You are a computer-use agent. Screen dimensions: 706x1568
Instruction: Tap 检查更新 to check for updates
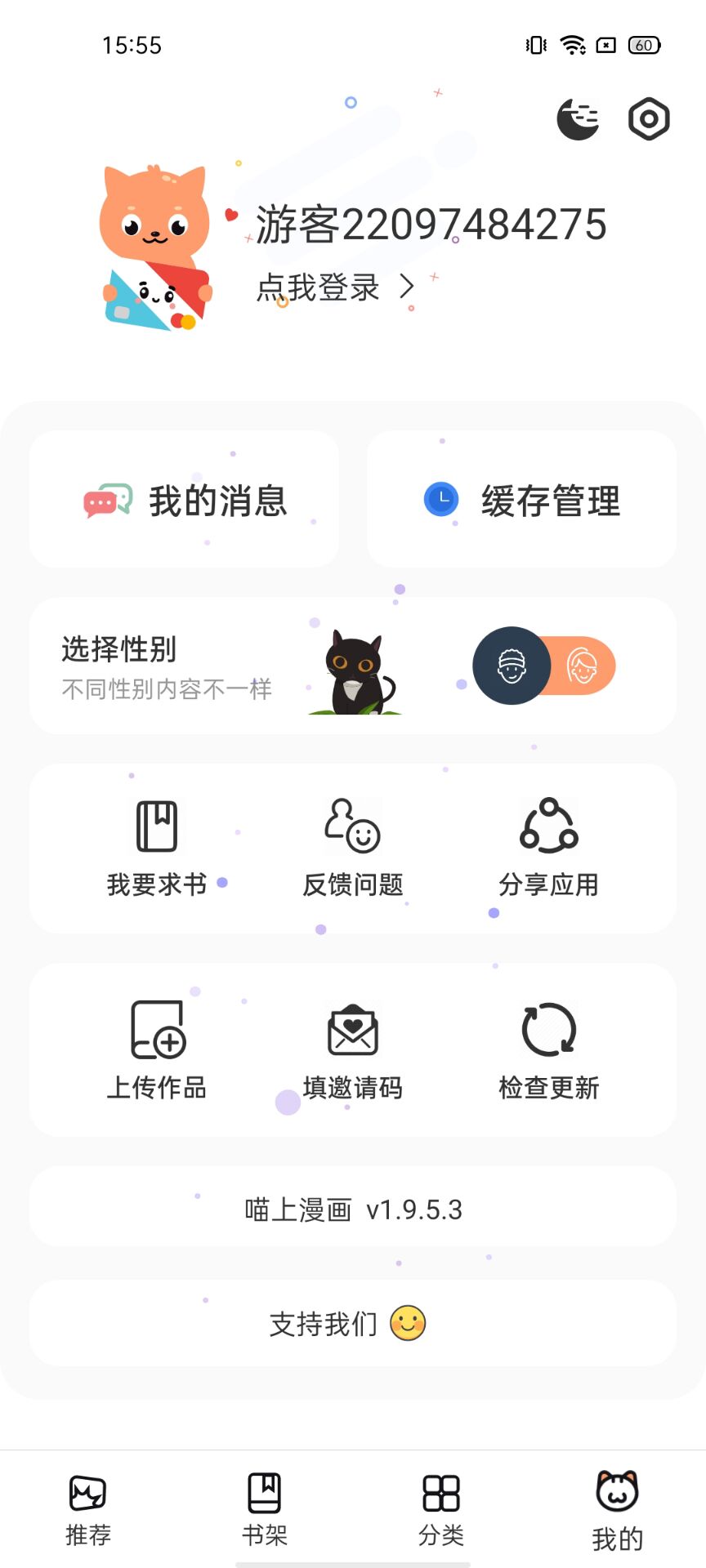(549, 1050)
